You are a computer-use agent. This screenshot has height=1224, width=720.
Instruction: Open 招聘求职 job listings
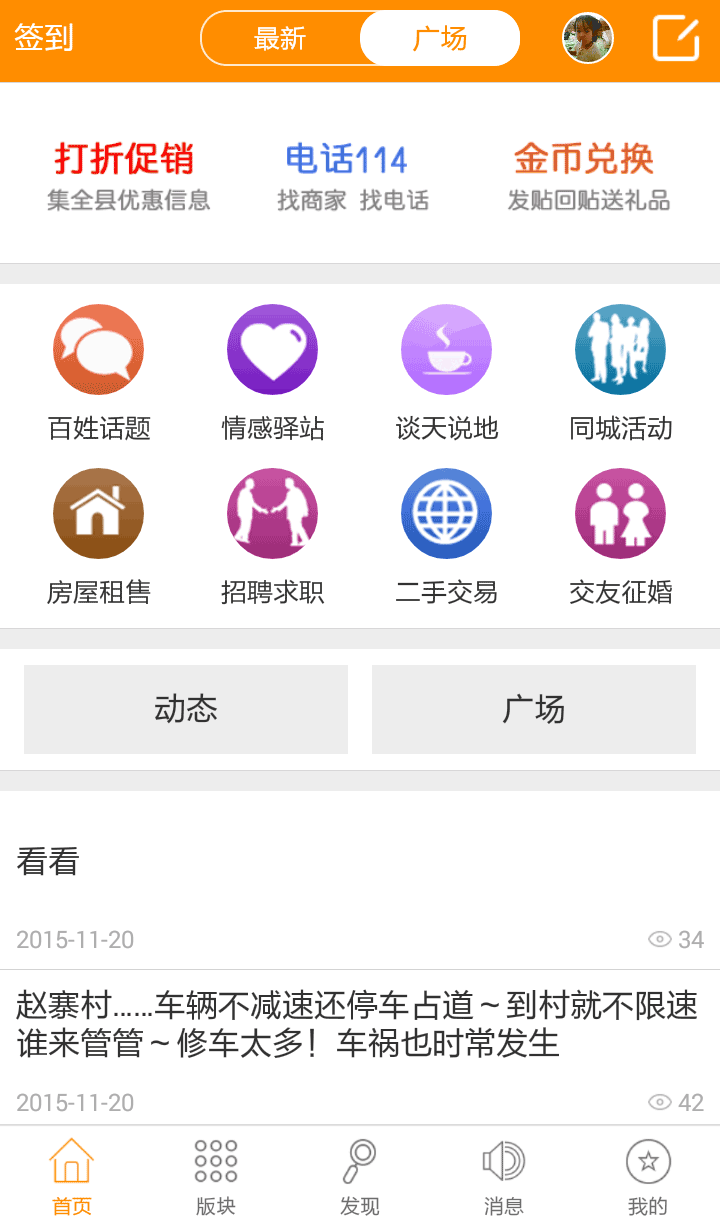(273, 535)
